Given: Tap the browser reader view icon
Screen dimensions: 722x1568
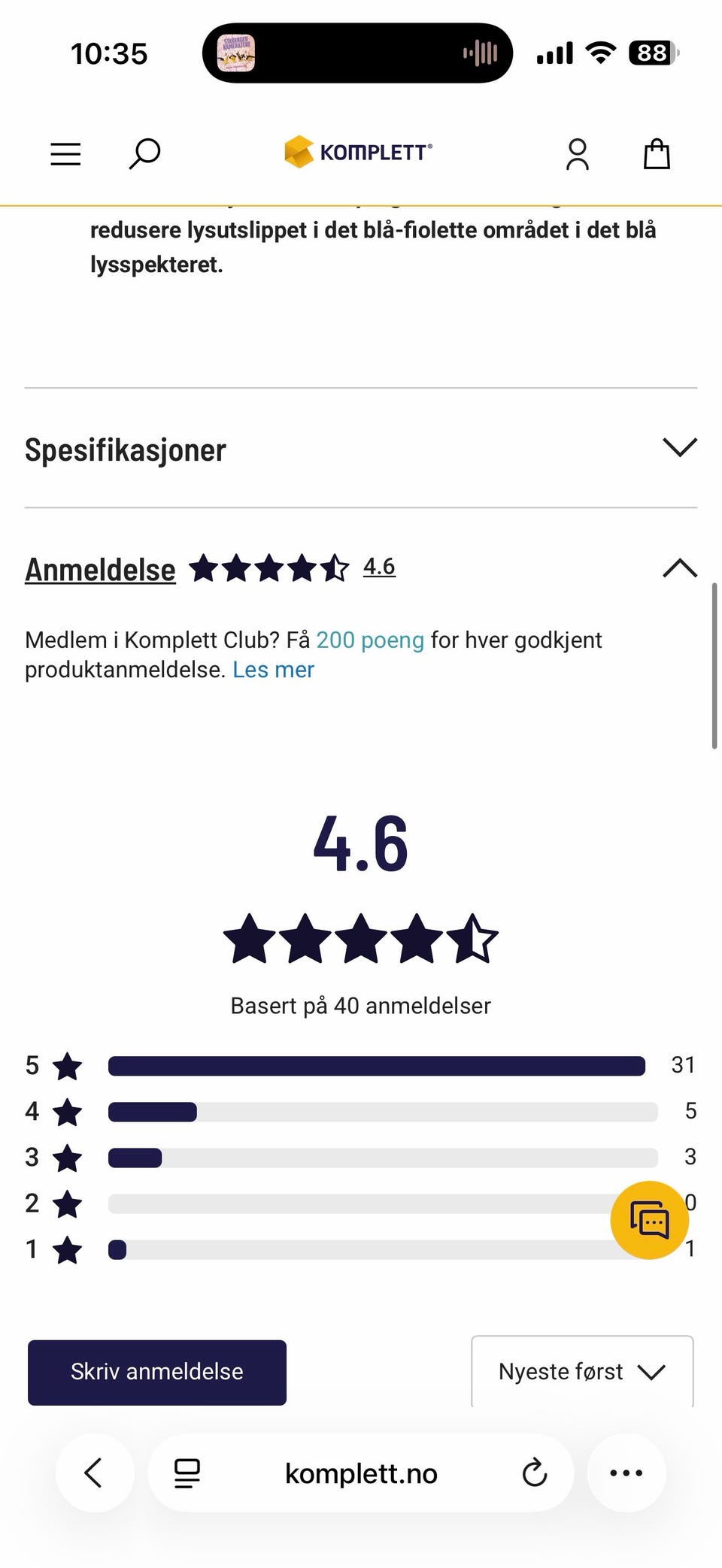Looking at the screenshot, I should tap(187, 1473).
